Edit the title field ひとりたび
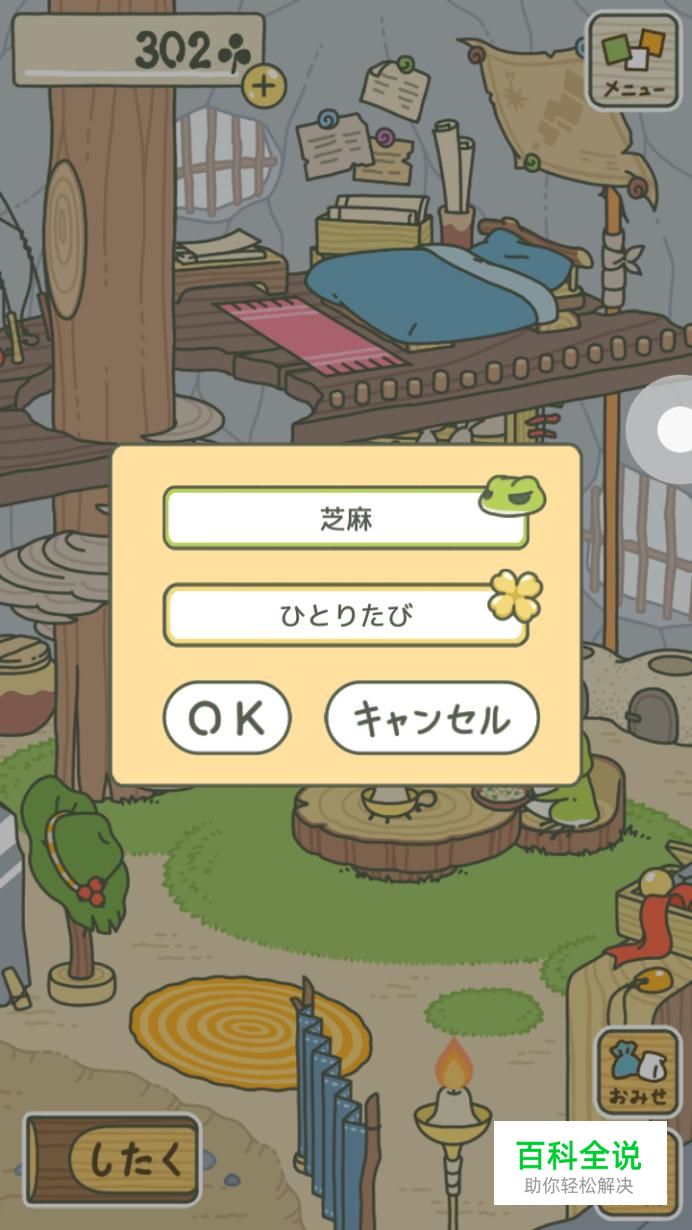This screenshot has width=692, height=1230. [x=345, y=615]
